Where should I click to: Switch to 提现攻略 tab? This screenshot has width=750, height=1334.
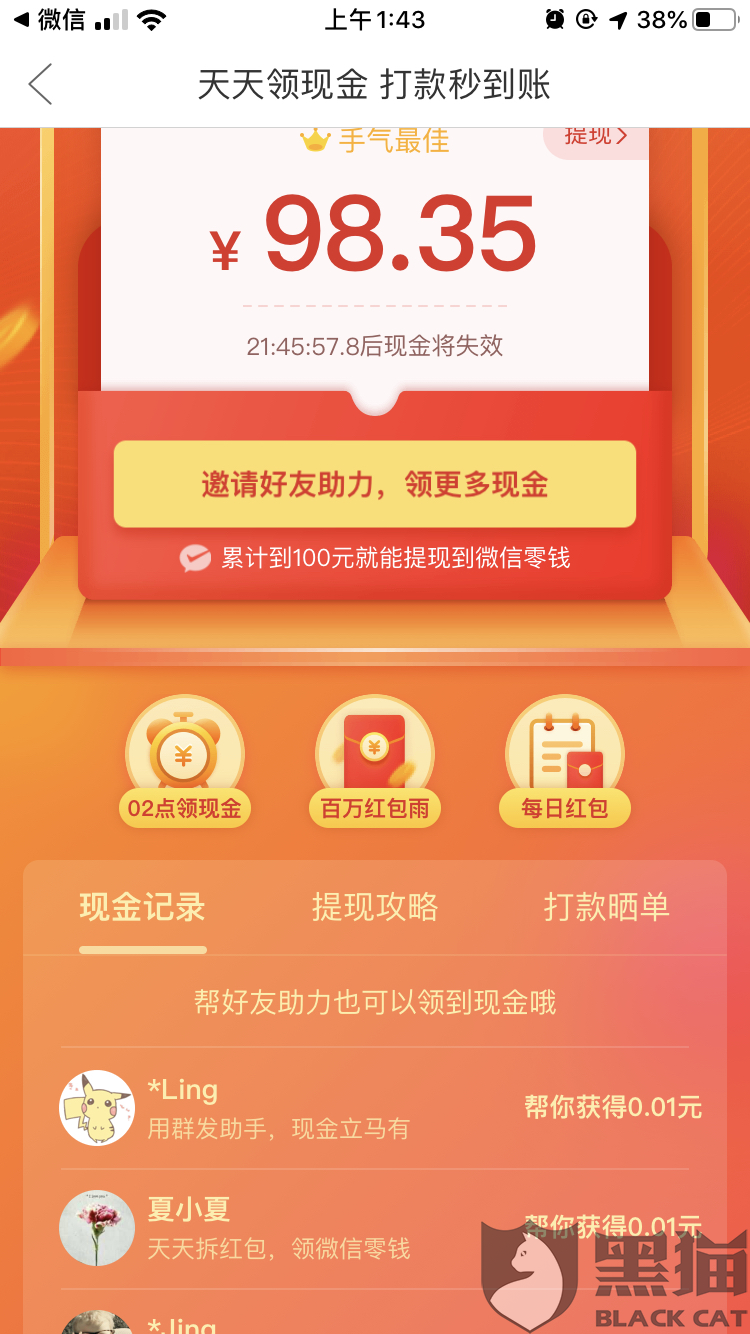[375, 907]
